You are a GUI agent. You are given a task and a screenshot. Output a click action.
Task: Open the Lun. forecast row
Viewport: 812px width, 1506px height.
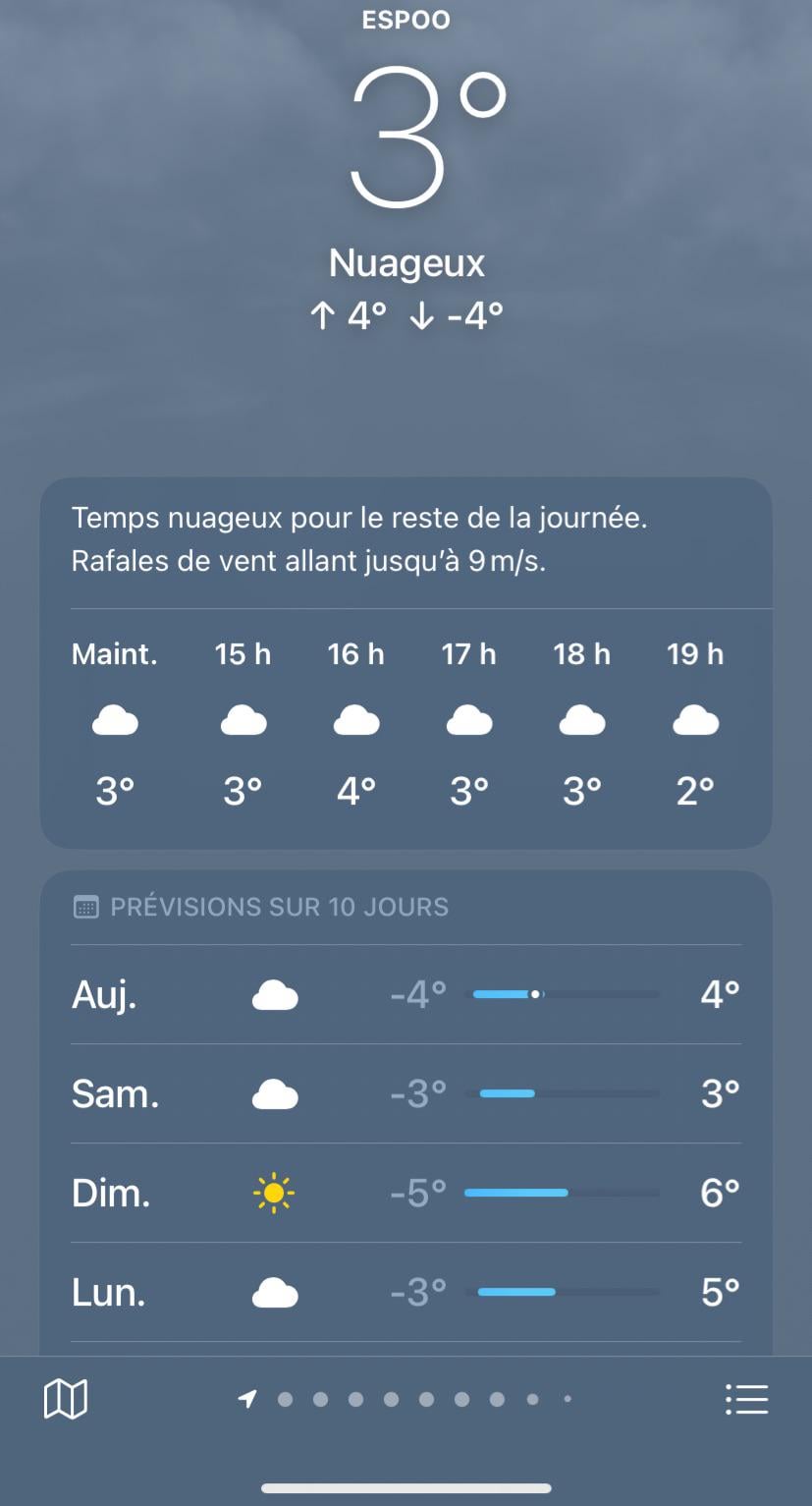point(406,1293)
